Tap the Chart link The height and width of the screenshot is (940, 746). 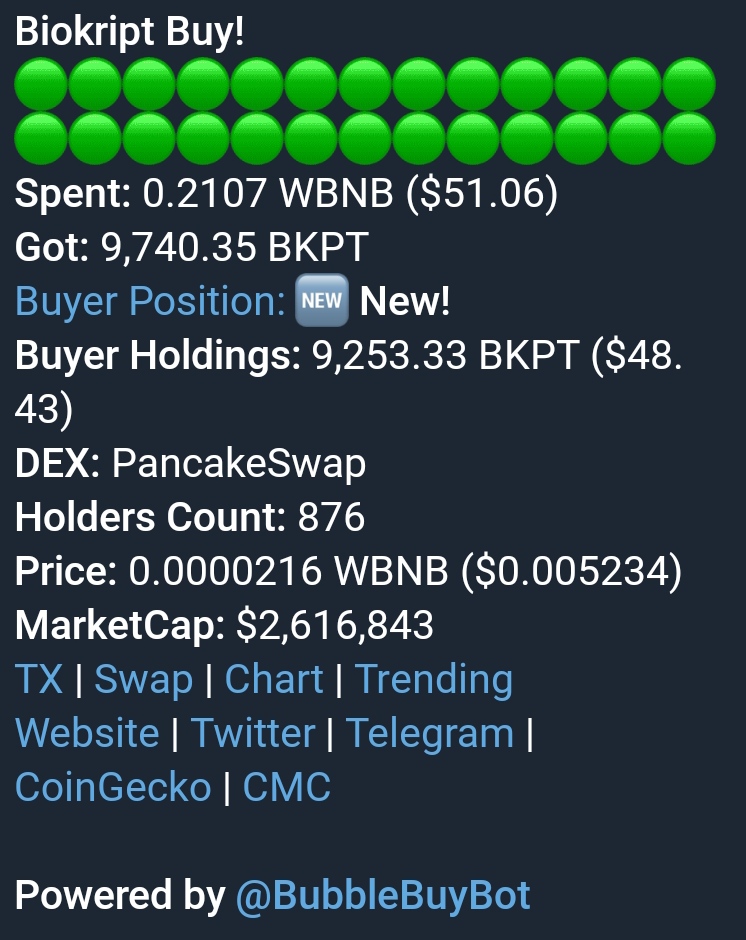[x=274, y=680]
